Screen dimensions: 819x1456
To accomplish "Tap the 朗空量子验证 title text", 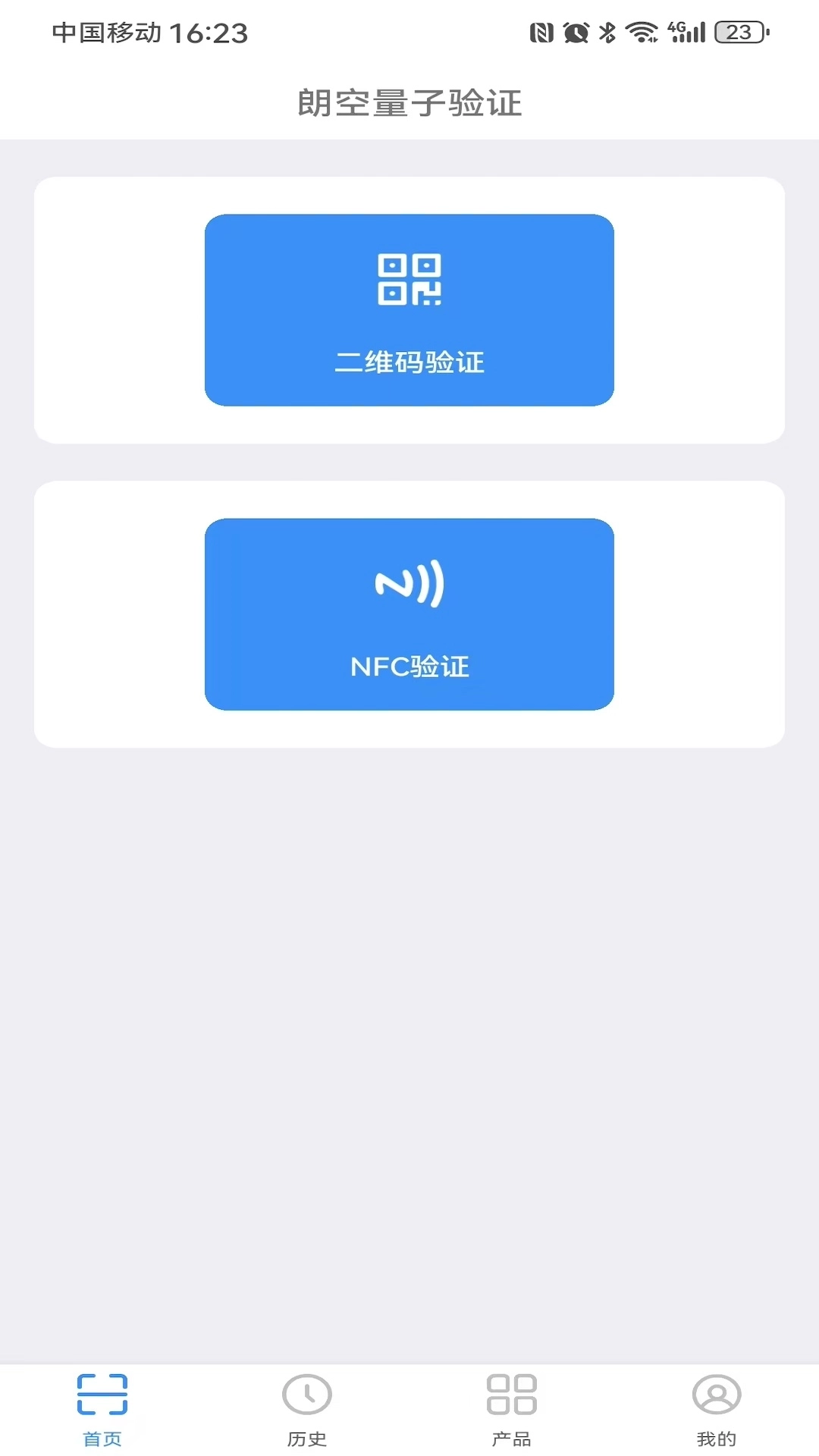I will (409, 104).
